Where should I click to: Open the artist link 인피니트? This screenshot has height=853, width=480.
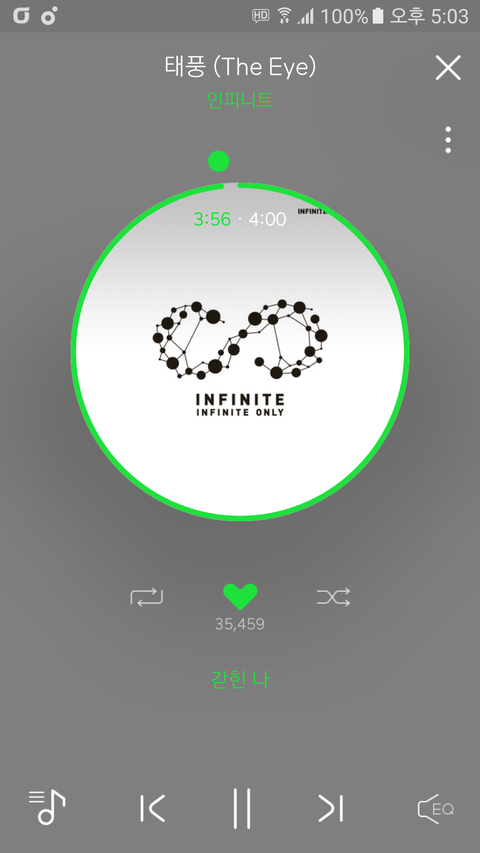click(240, 100)
